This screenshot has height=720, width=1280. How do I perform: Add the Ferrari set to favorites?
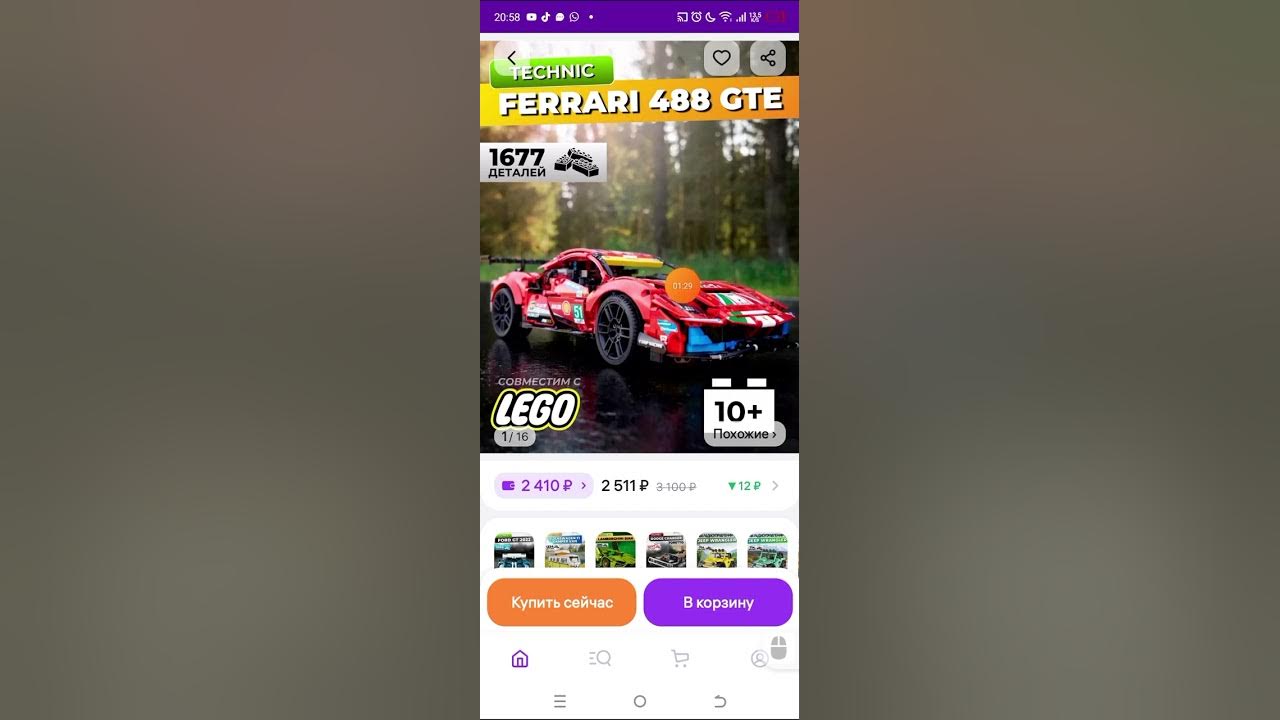[721, 58]
